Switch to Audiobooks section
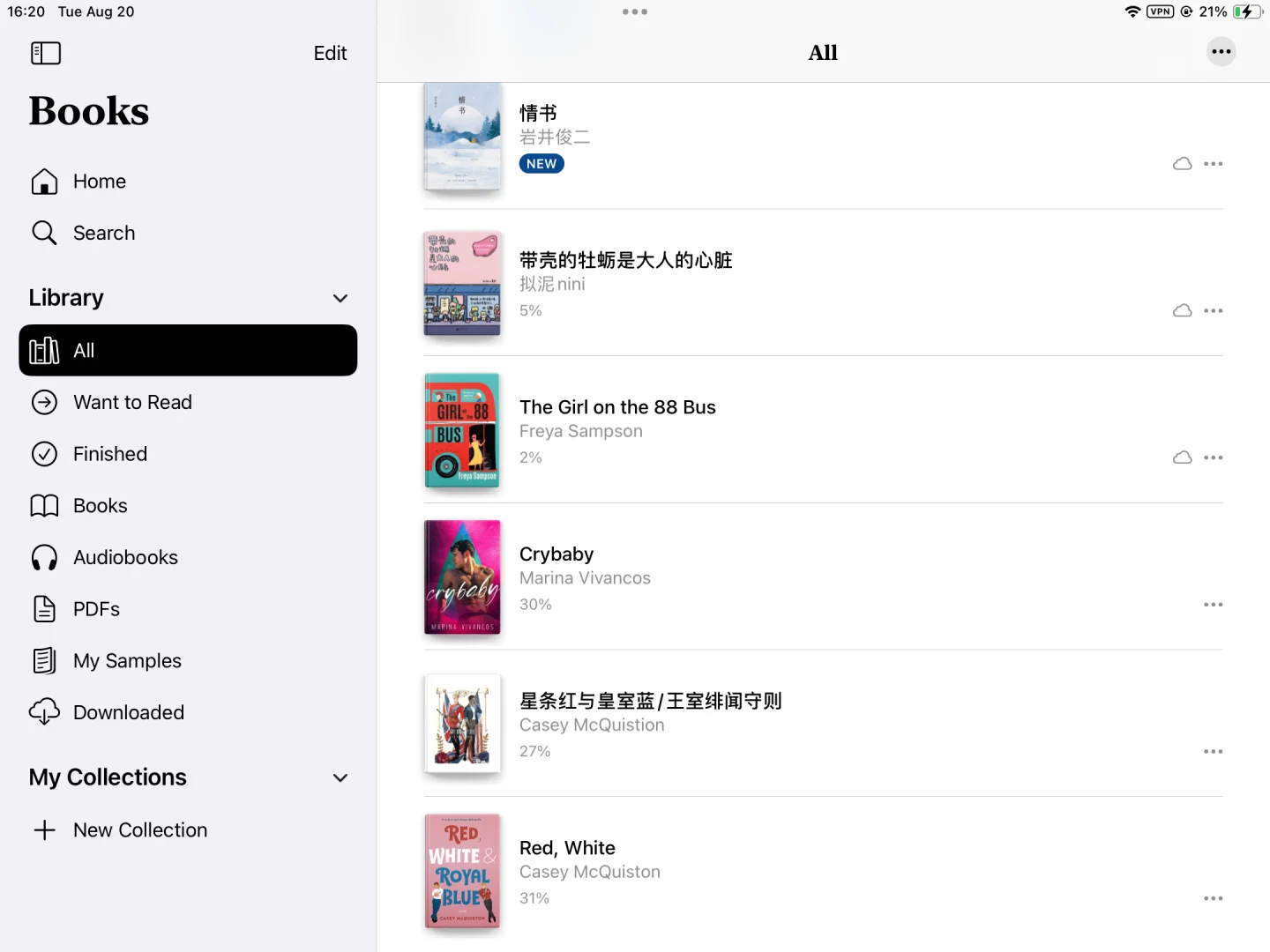Image resolution: width=1270 pixels, height=952 pixels. click(125, 558)
